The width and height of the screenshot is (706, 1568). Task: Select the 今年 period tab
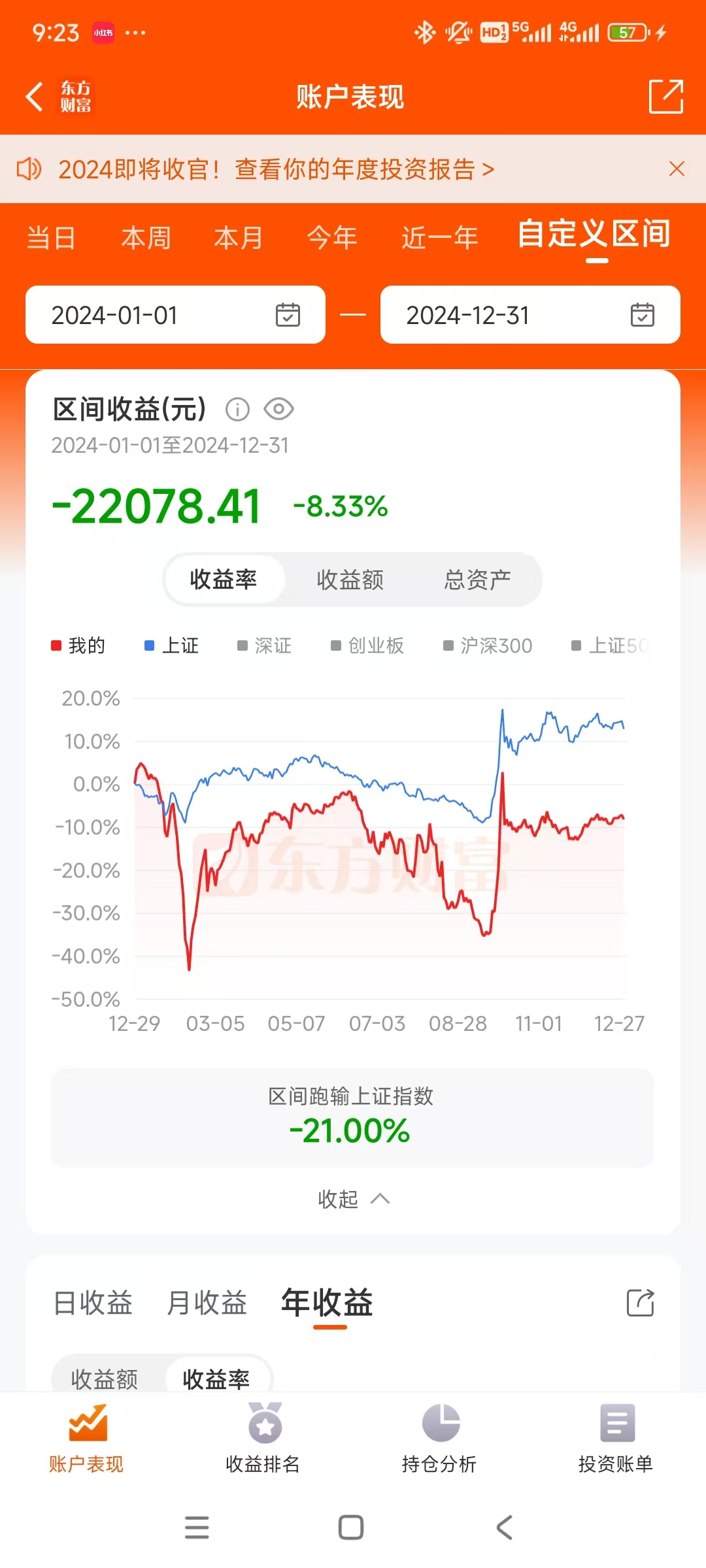click(332, 238)
